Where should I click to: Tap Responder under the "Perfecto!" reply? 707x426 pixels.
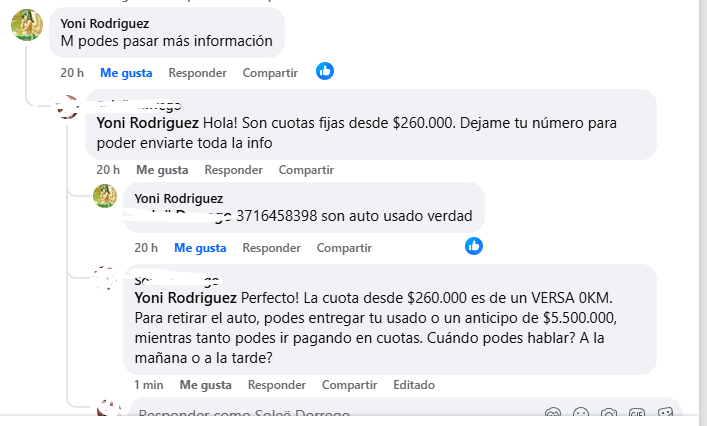(x=277, y=384)
